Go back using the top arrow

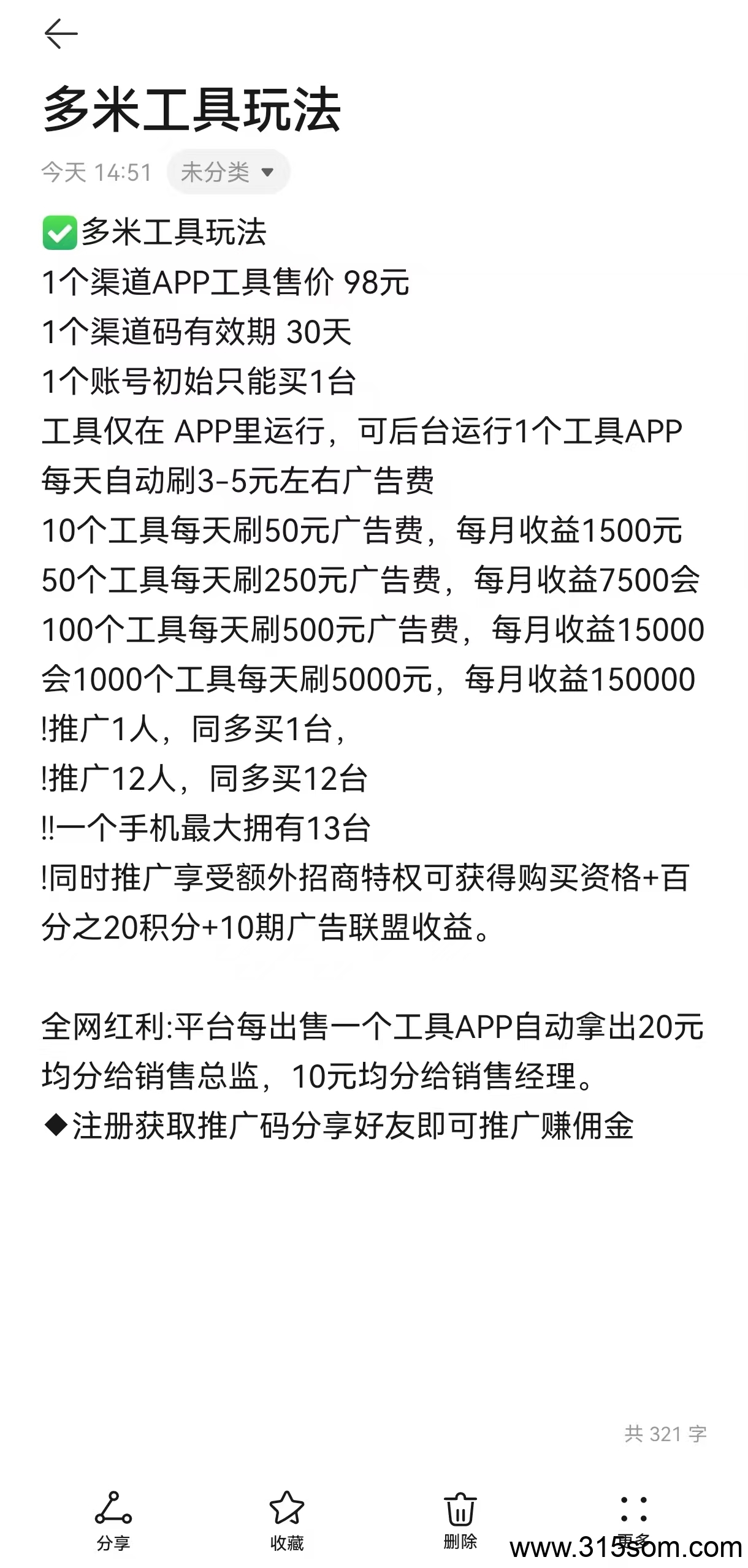(61, 34)
